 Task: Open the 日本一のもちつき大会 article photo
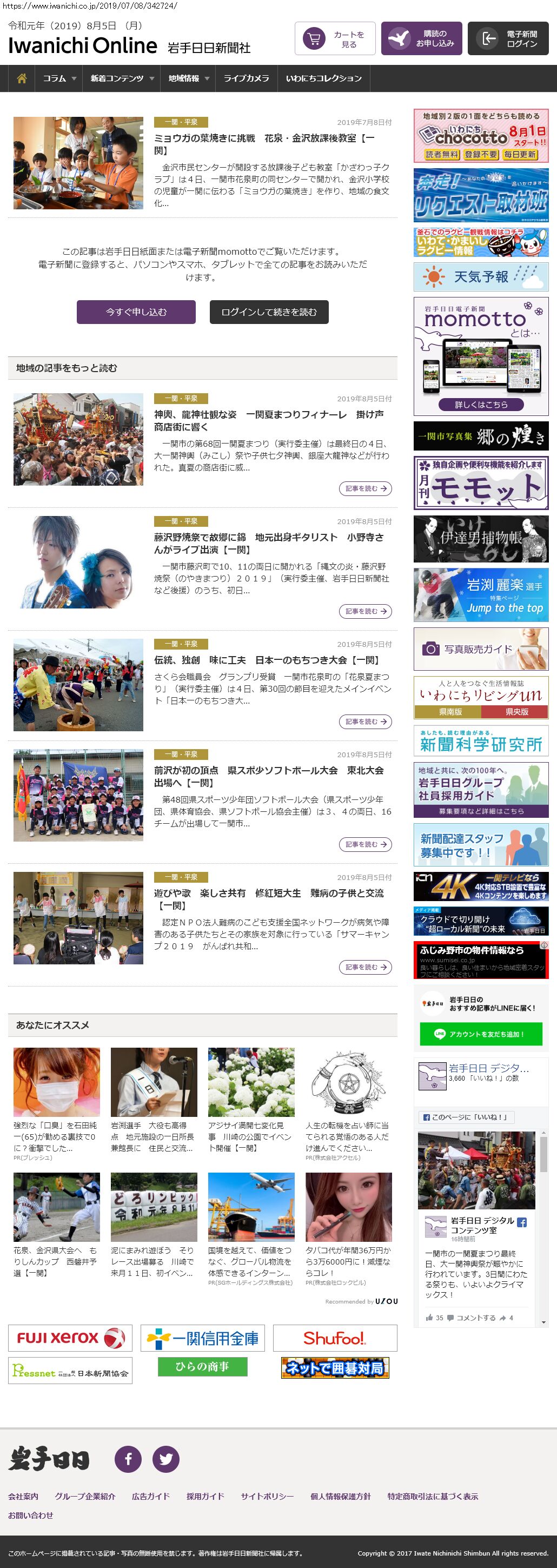click(78, 684)
